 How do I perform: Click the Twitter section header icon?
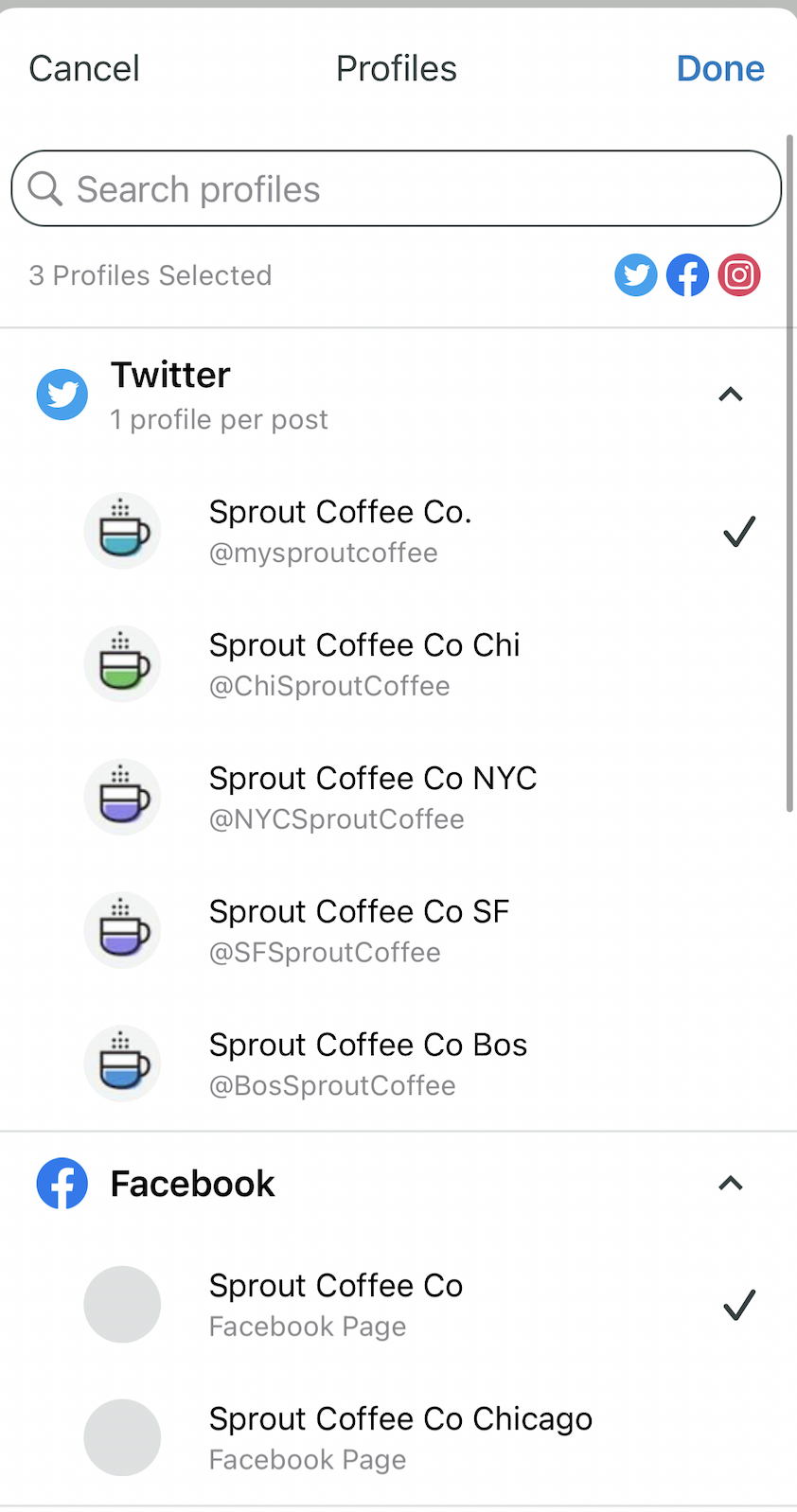62,395
